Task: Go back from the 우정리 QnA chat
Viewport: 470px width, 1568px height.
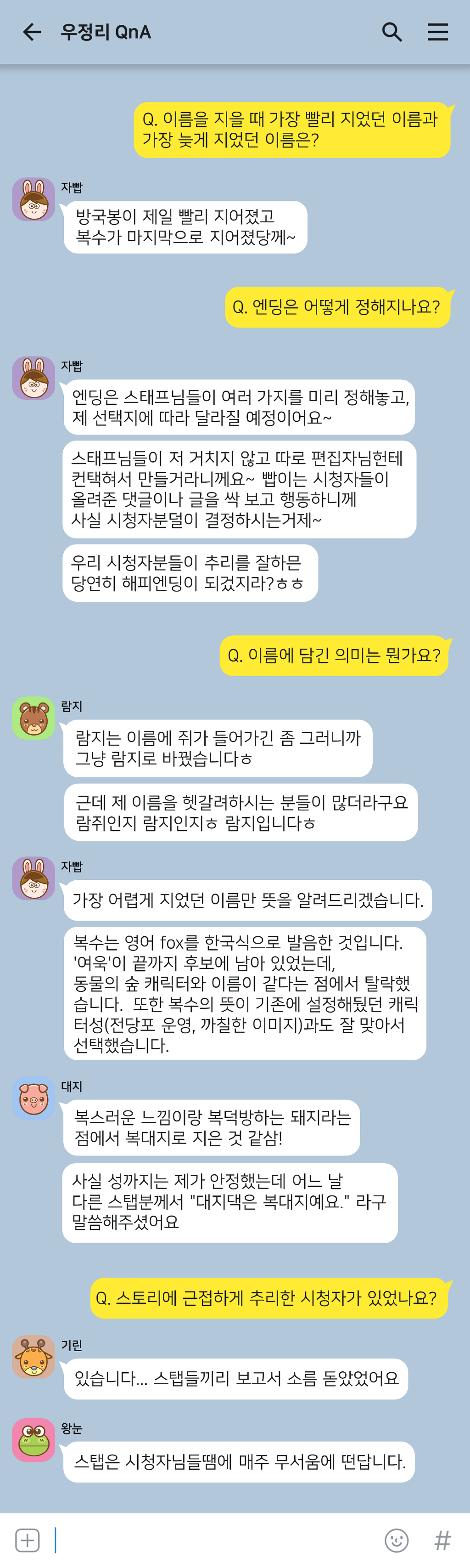Action: click(x=32, y=32)
